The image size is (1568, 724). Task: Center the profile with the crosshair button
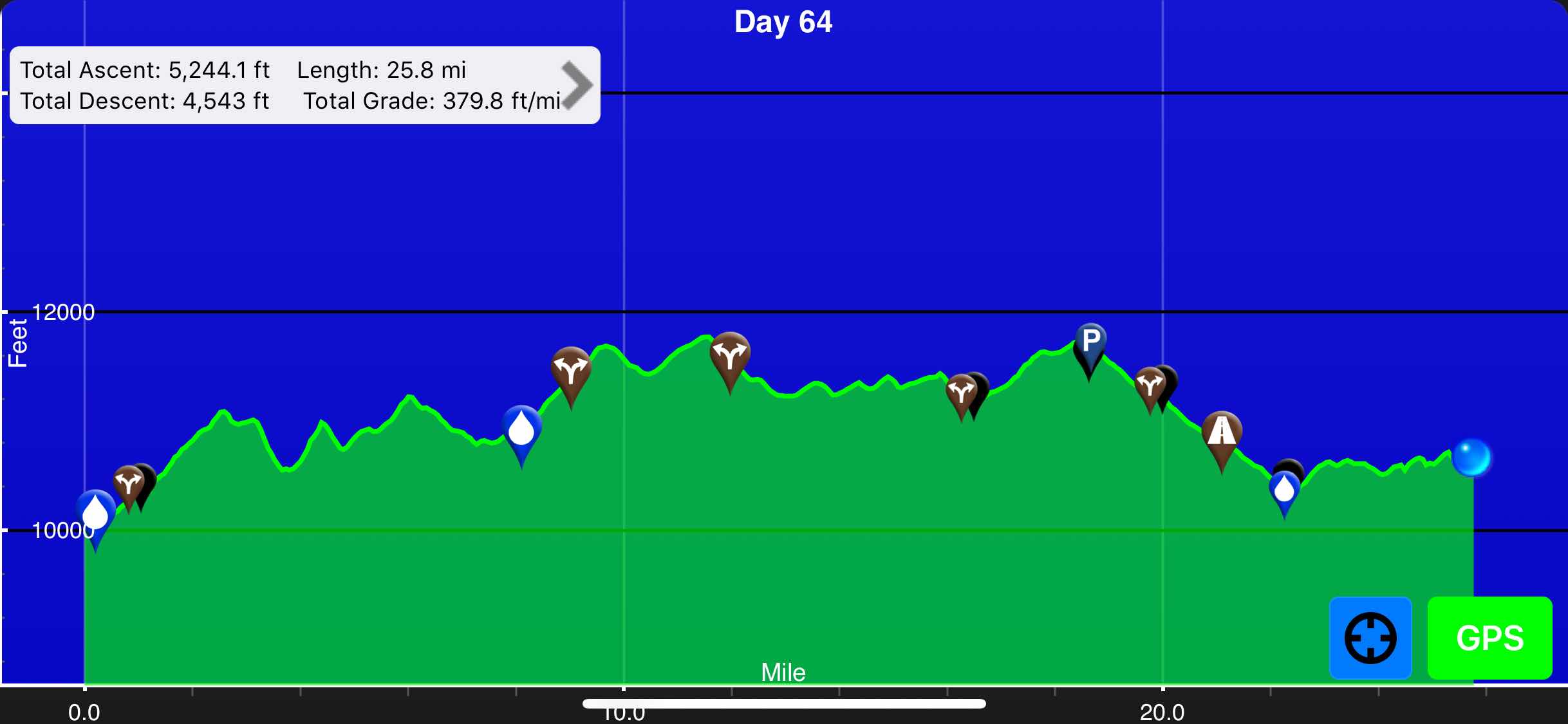click(x=1370, y=638)
